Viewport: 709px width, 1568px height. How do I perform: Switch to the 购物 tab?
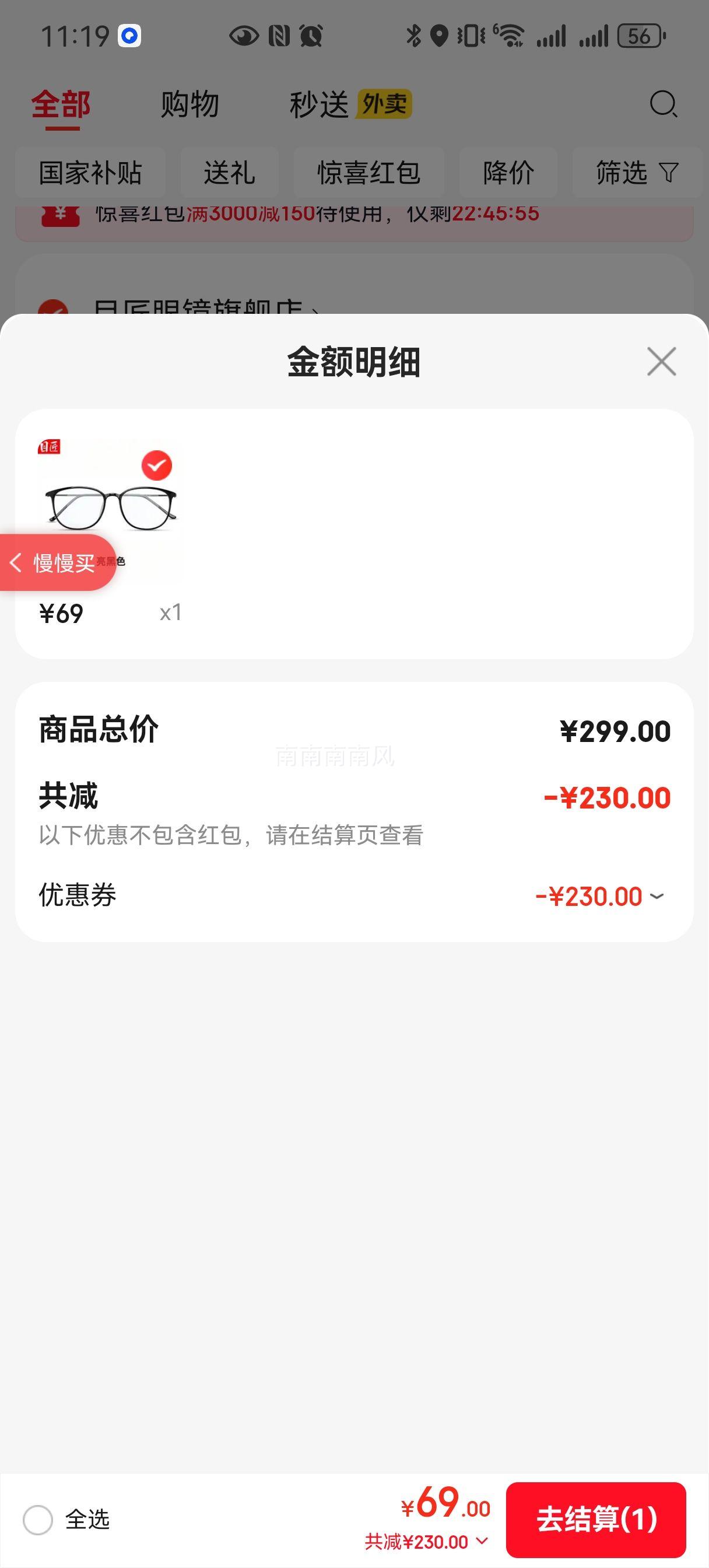(x=189, y=104)
